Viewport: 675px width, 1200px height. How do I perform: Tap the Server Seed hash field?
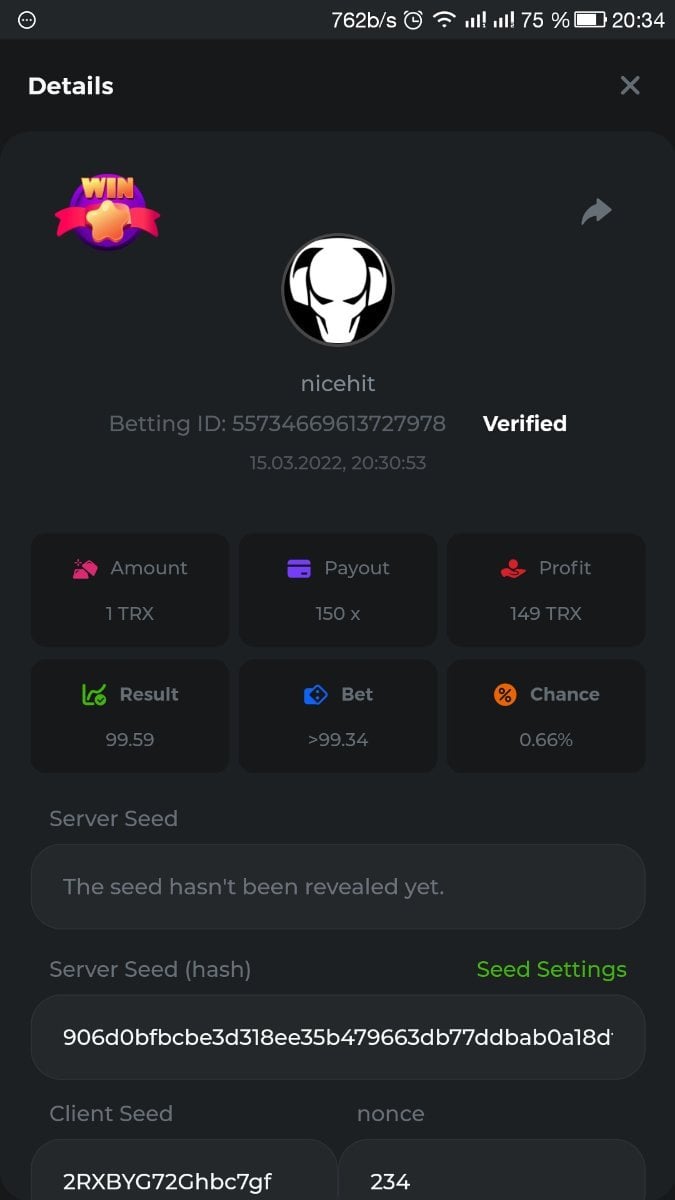tap(337, 1036)
